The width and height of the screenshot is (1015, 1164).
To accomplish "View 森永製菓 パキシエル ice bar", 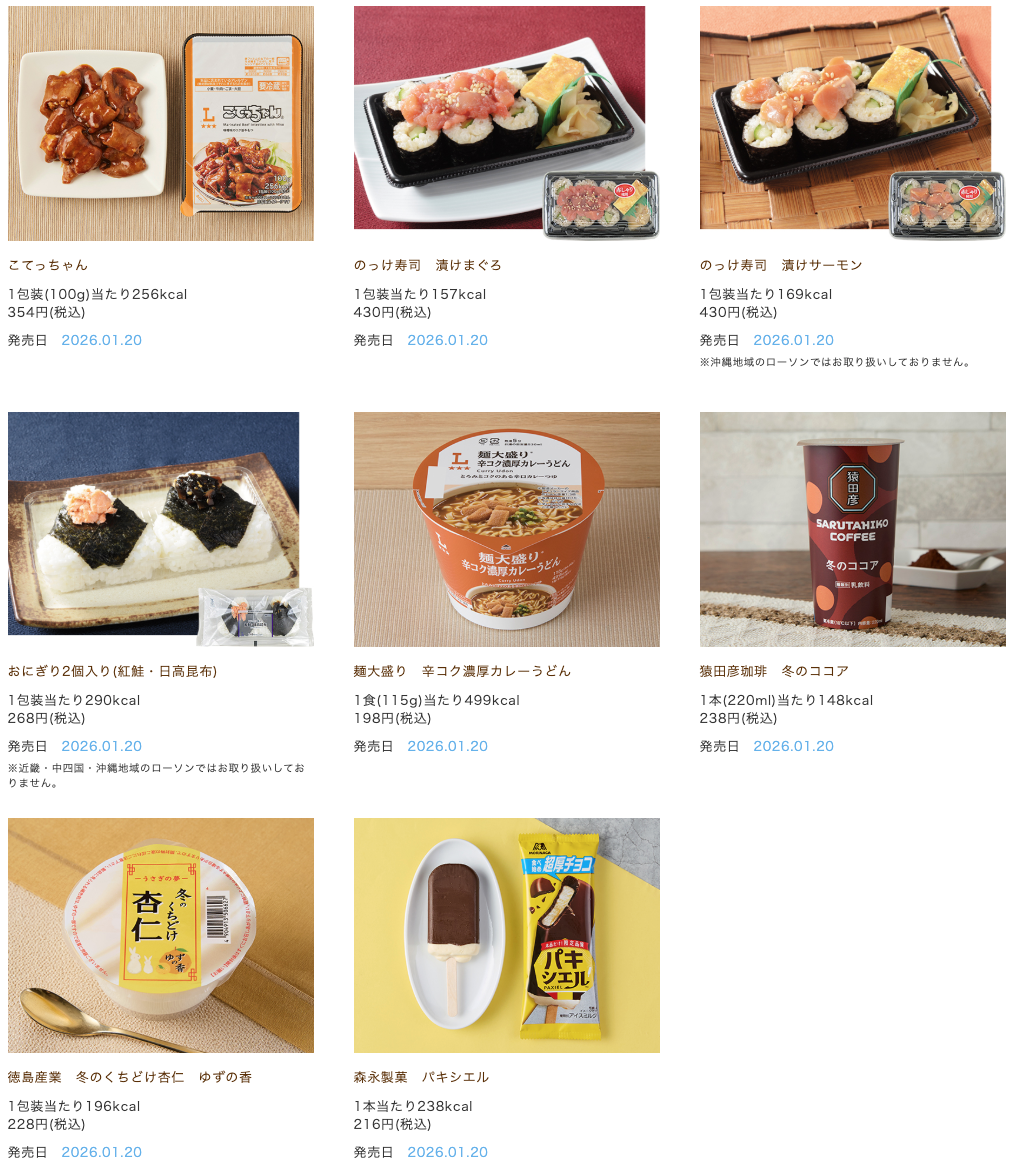I will click(506, 935).
